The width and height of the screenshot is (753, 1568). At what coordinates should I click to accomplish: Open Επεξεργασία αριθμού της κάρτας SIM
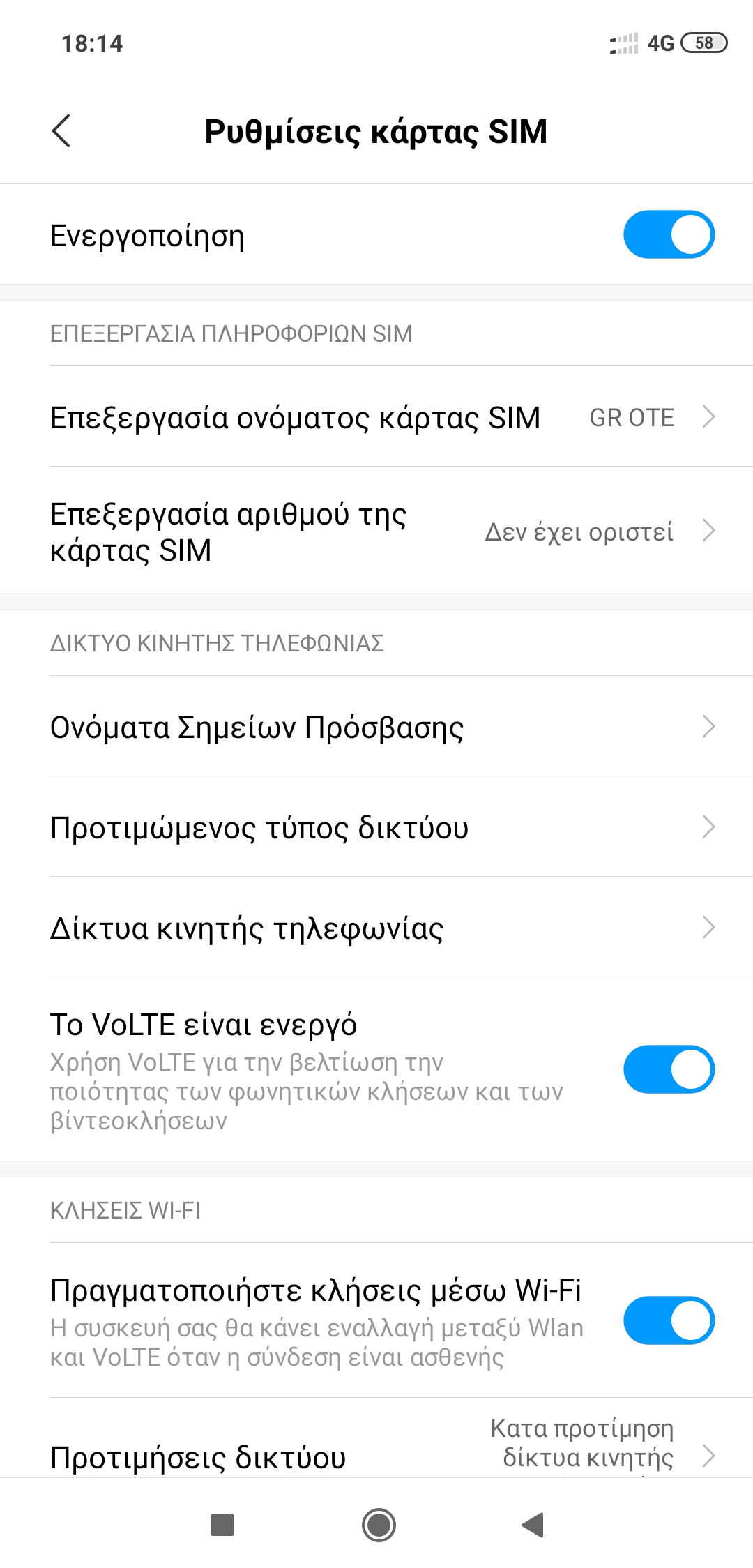[376, 532]
